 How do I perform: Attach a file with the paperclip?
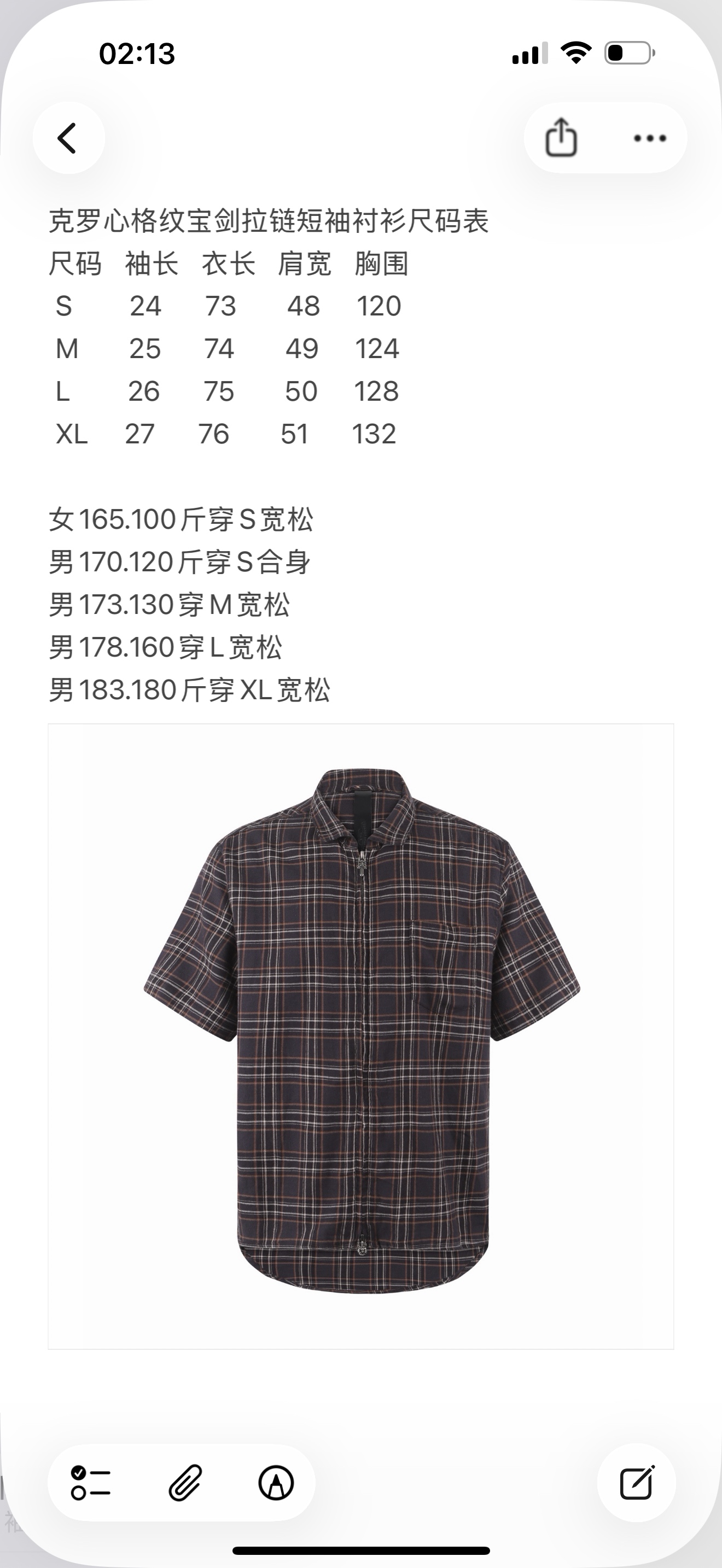(x=184, y=1482)
